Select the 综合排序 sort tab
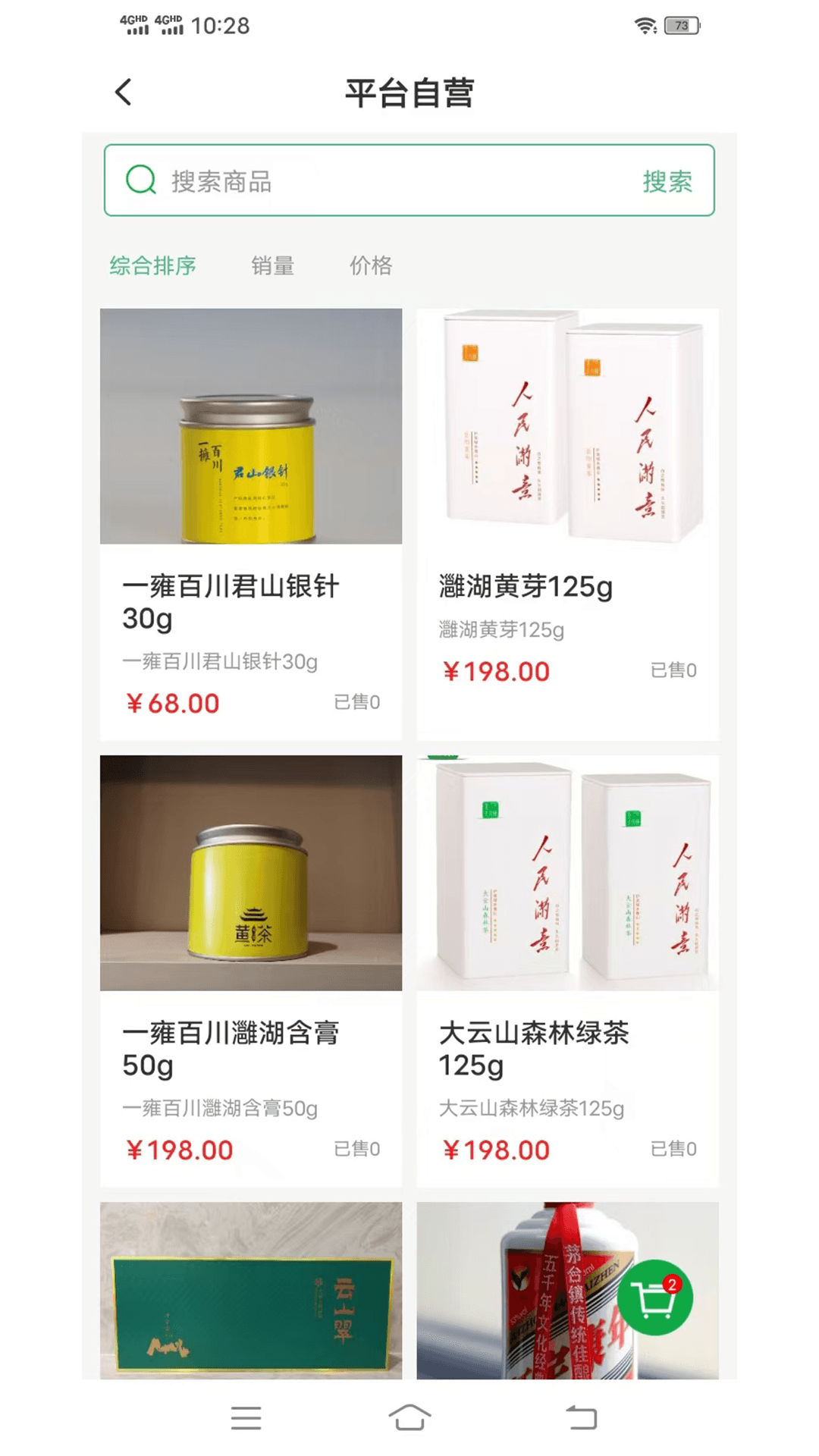The height and width of the screenshot is (1456, 819). click(x=153, y=265)
